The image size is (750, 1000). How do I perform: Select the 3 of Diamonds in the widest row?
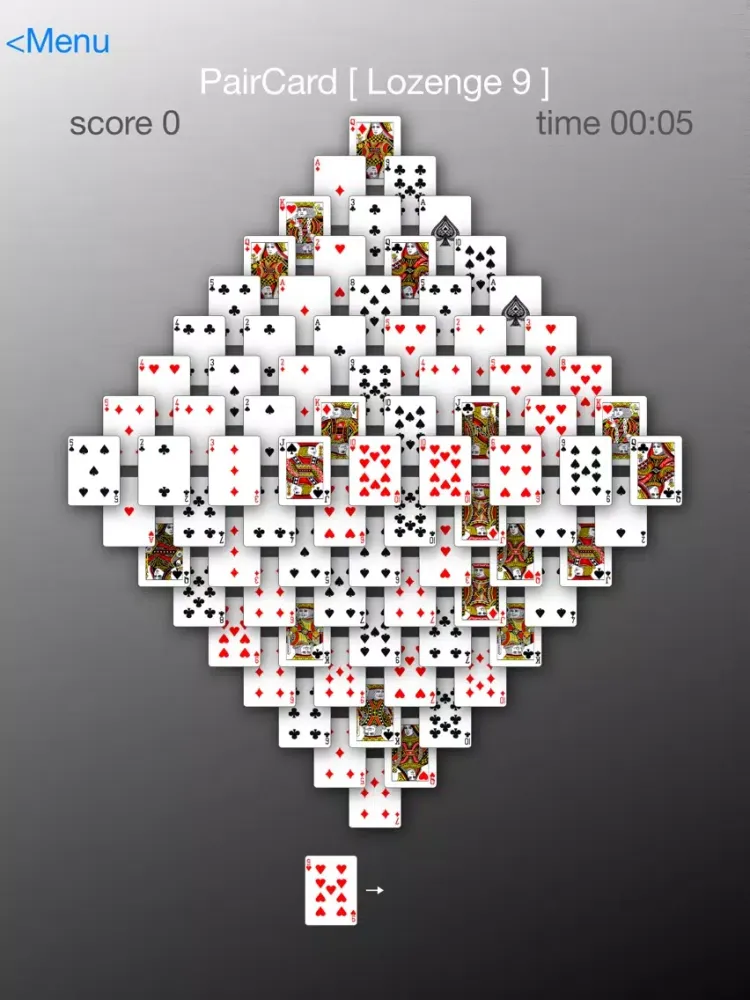pyautogui.click(x=235, y=468)
